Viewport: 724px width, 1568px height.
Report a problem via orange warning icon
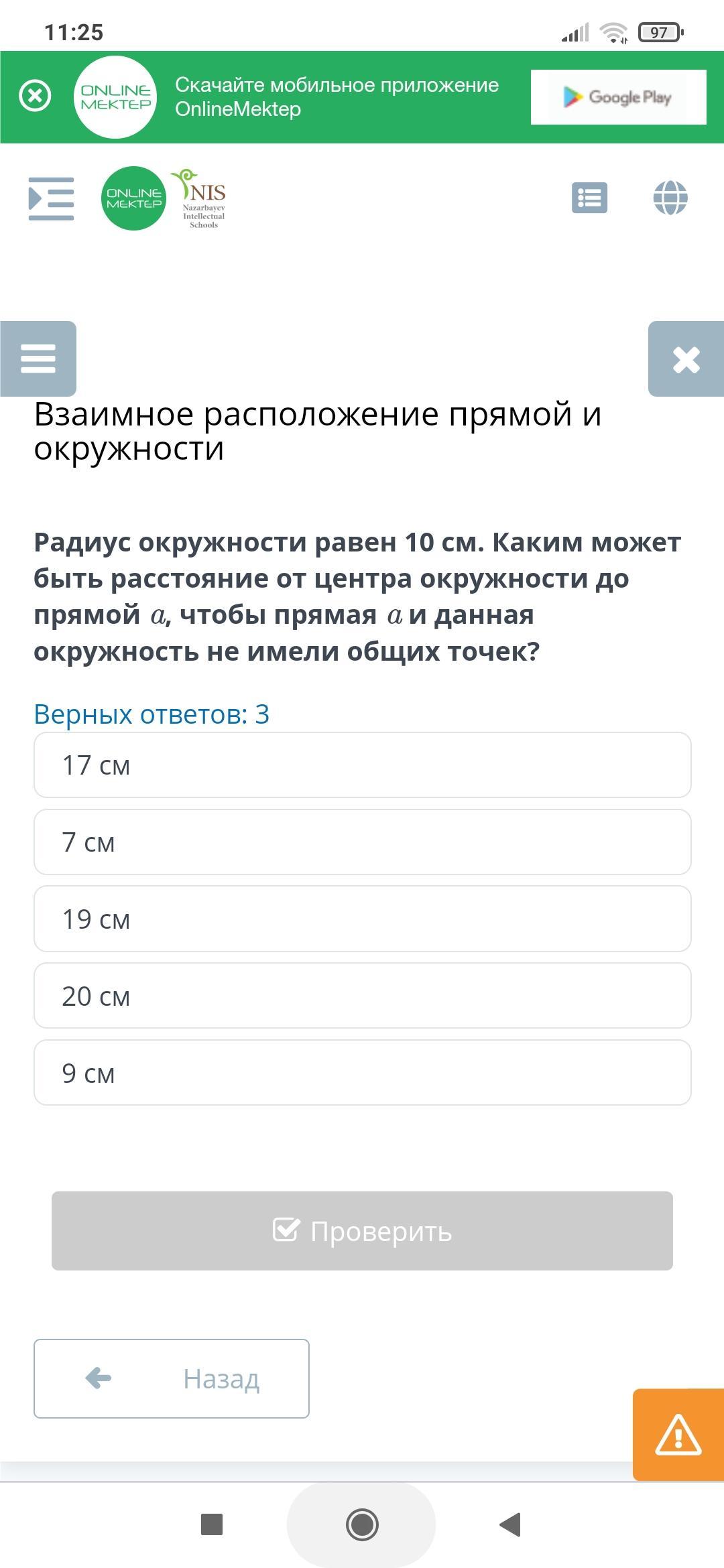point(678,1435)
